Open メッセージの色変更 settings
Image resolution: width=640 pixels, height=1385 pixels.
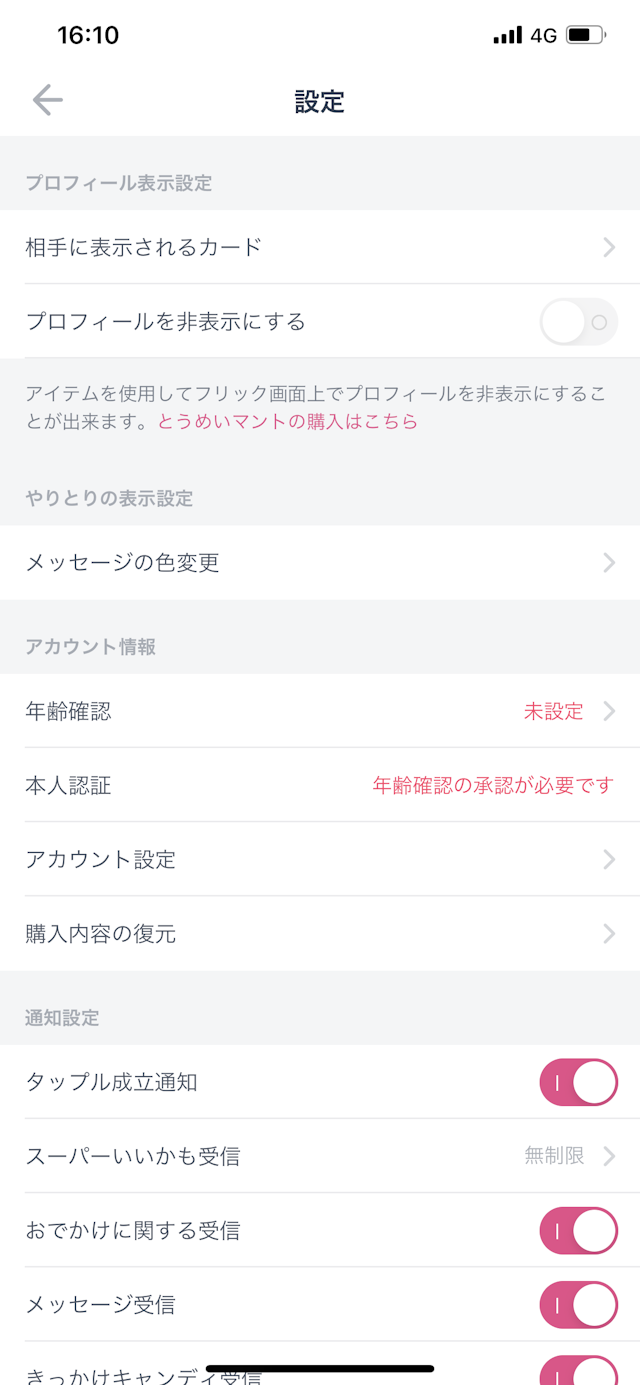(x=320, y=563)
